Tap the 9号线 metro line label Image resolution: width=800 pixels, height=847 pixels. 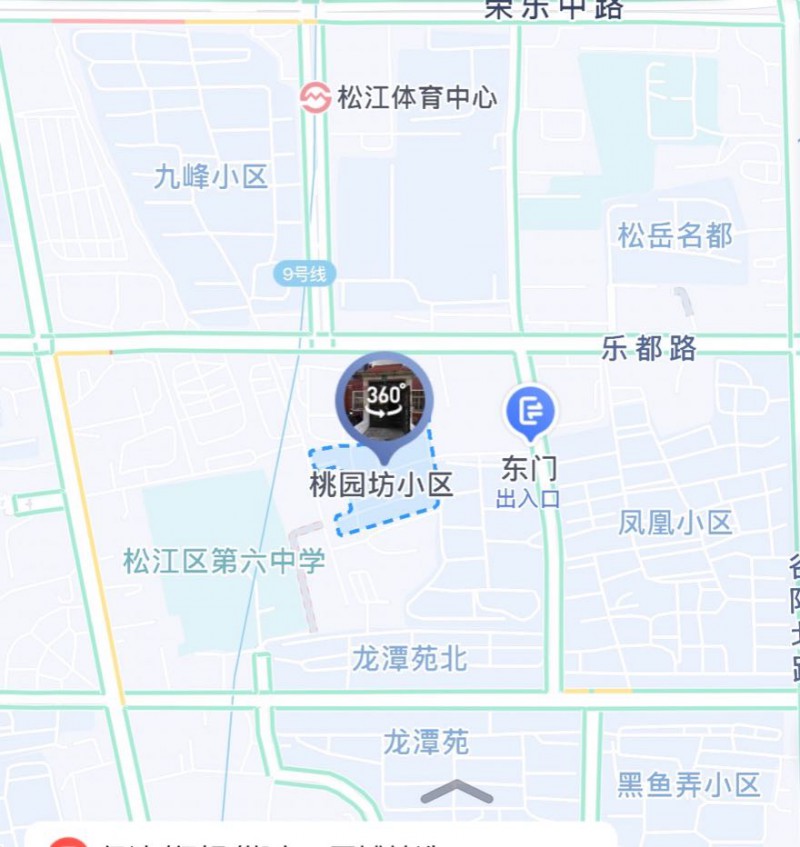[x=304, y=274]
